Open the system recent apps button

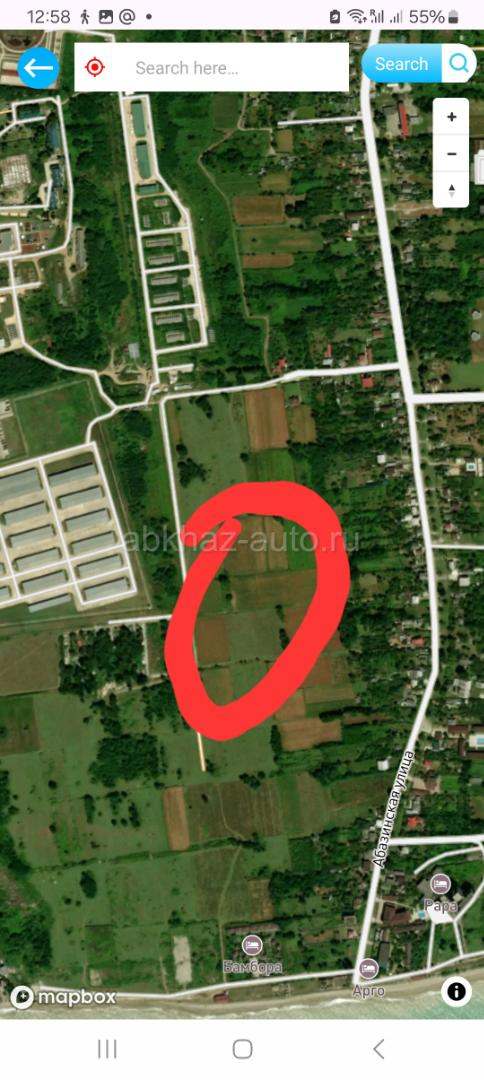107,1049
